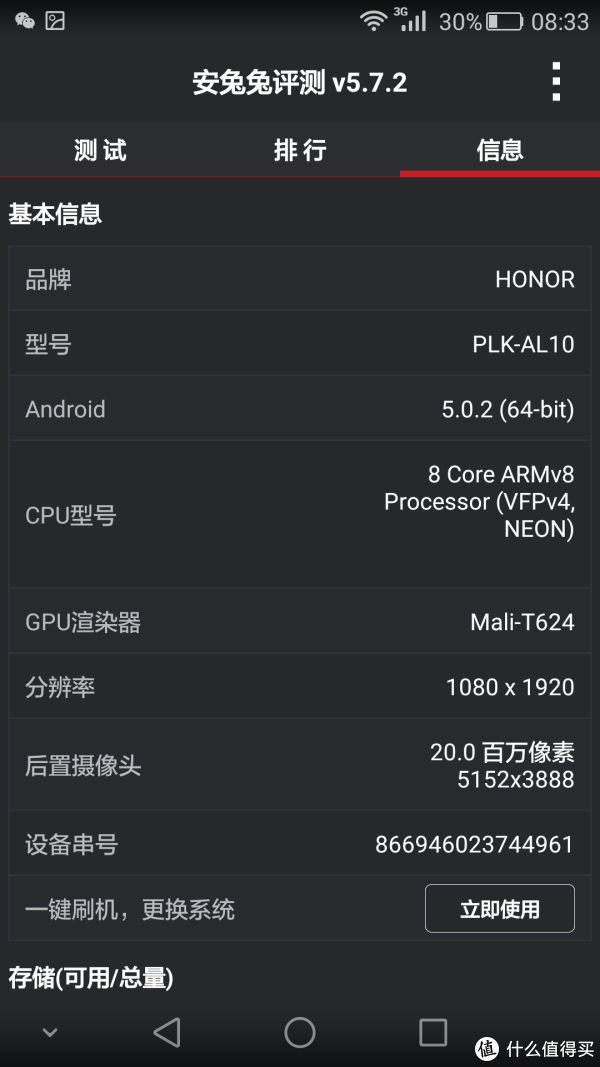Image resolution: width=600 pixels, height=1067 pixels.
Task: Go back with the navigation back button
Action: coord(167,1032)
